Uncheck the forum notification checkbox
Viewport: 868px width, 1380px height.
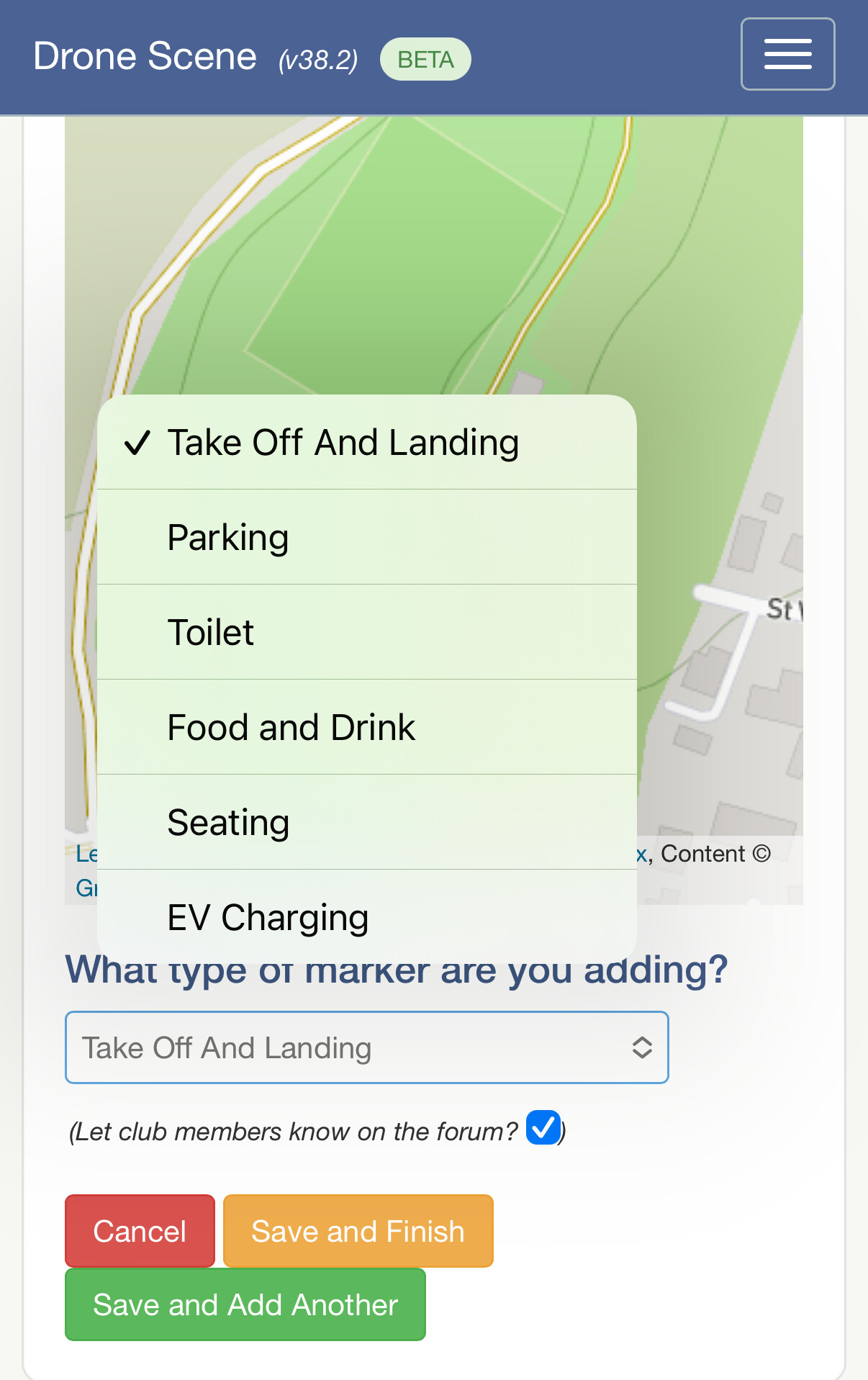[x=543, y=1127]
